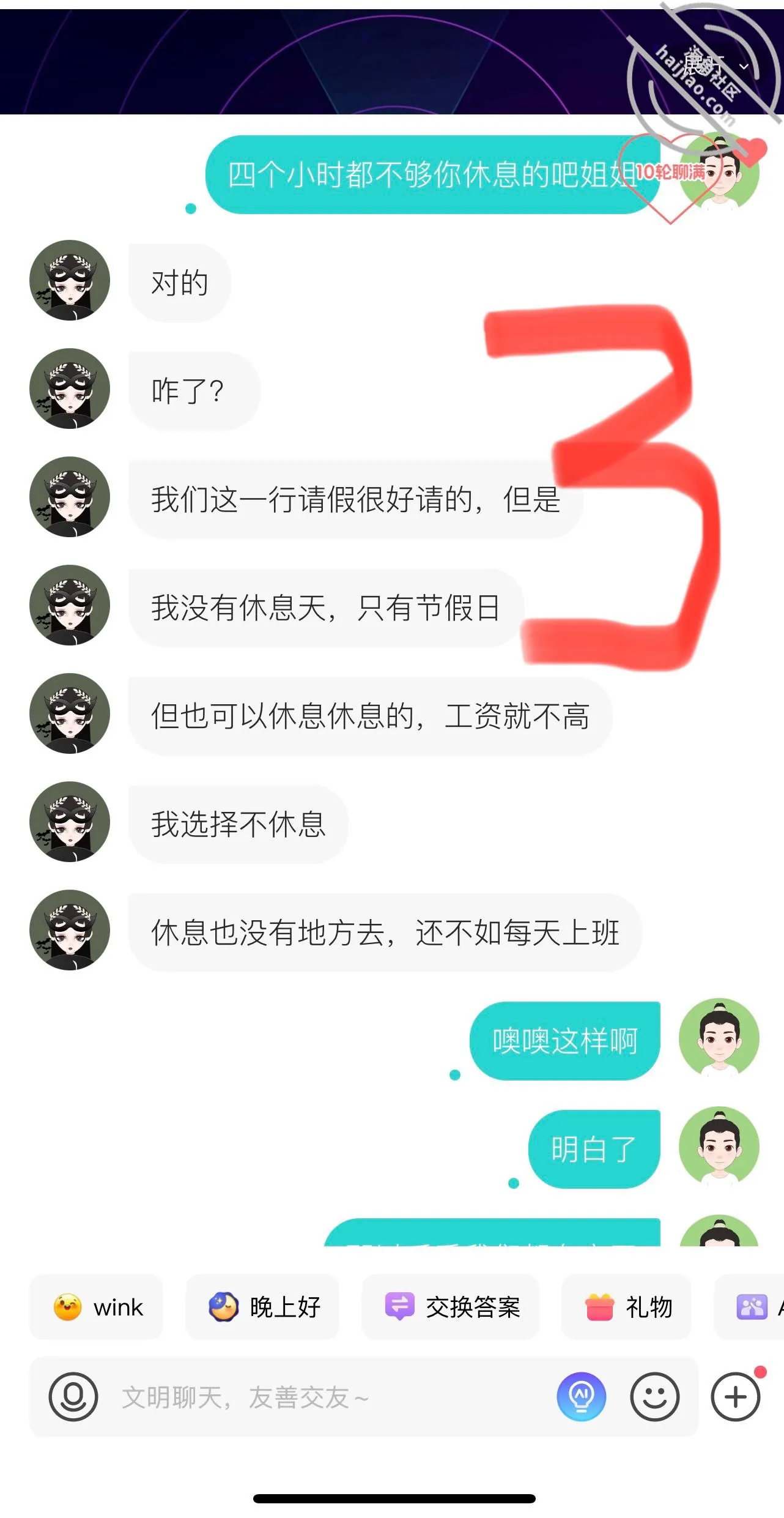
Task: Tap the 晚上好 quick reply chip
Action: pyautogui.click(x=262, y=1308)
